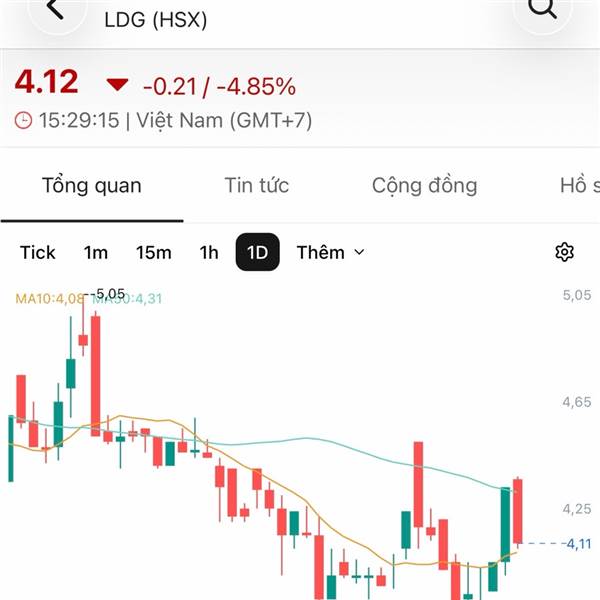Select the 1m chart interval
Screen dimensions: 600x600
pyautogui.click(x=96, y=253)
